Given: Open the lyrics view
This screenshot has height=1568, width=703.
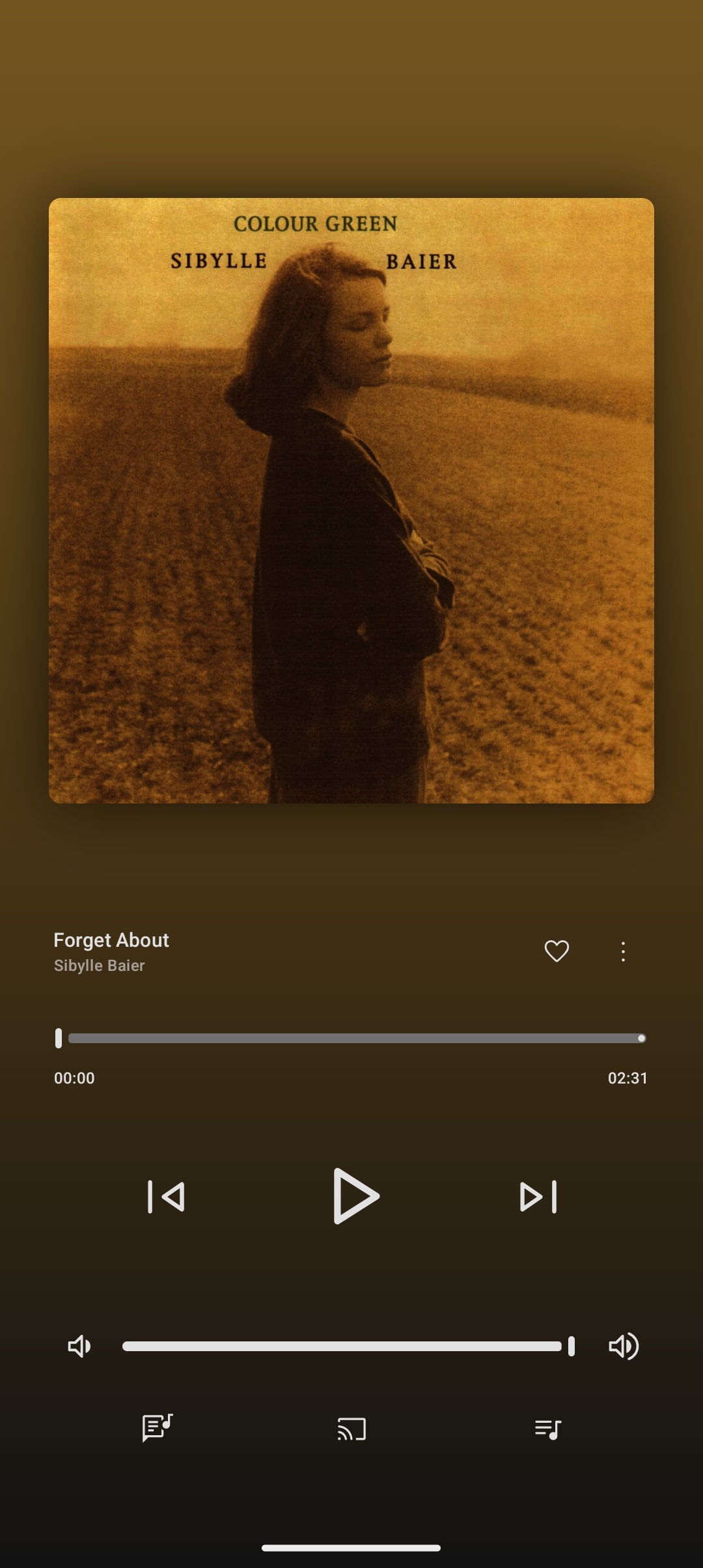Looking at the screenshot, I should tap(157, 1429).
